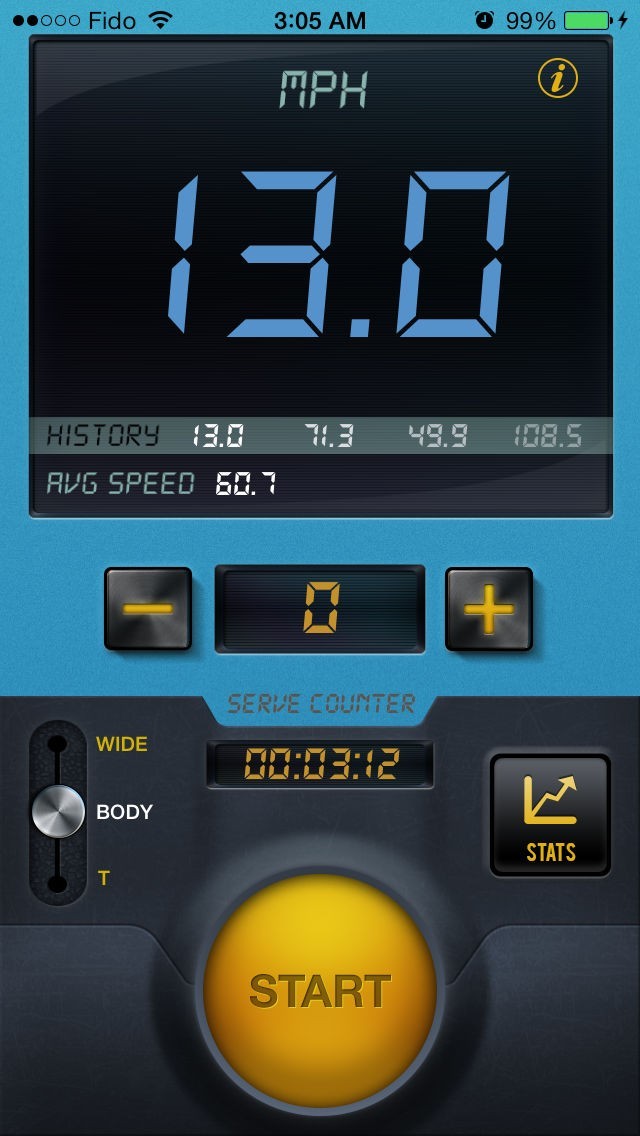Tap the yellow START button

click(x=320, y=990)
